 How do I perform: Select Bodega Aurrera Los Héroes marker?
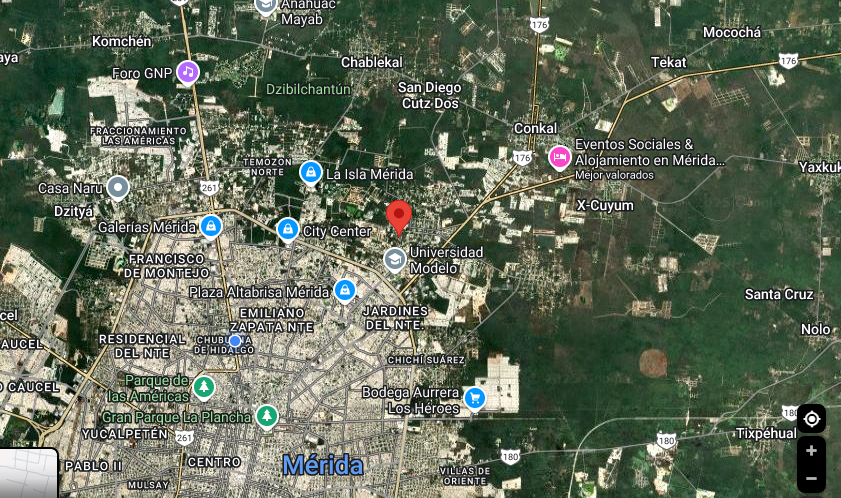[475, 398]
